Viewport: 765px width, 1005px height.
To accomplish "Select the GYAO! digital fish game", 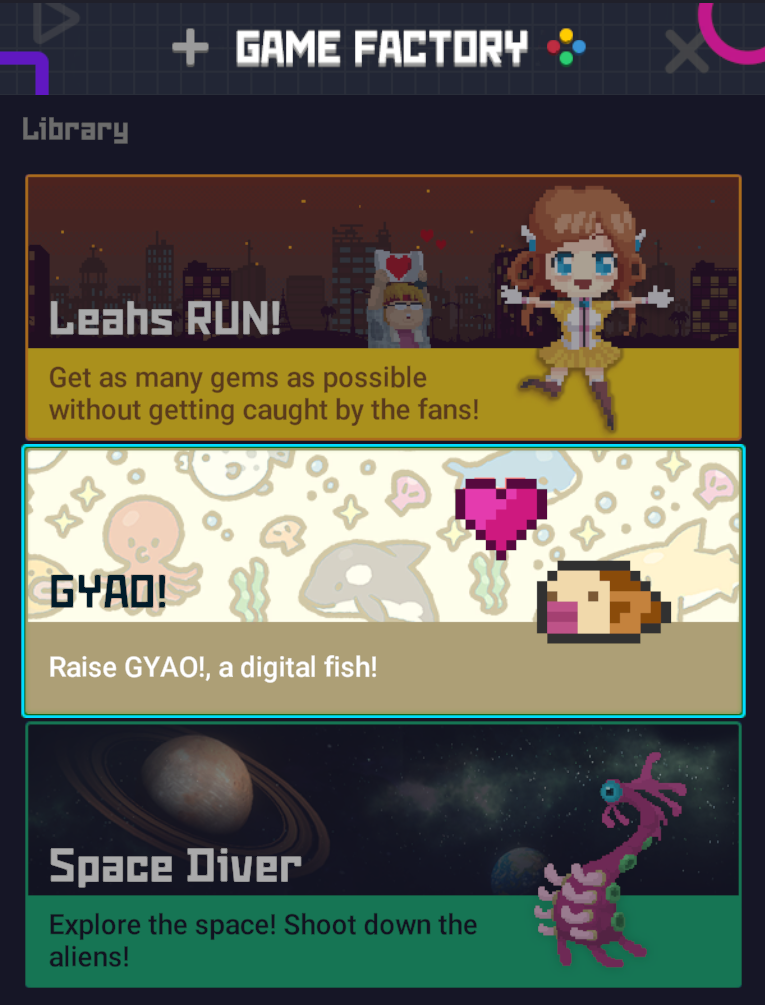I will [x=382, y=581].
